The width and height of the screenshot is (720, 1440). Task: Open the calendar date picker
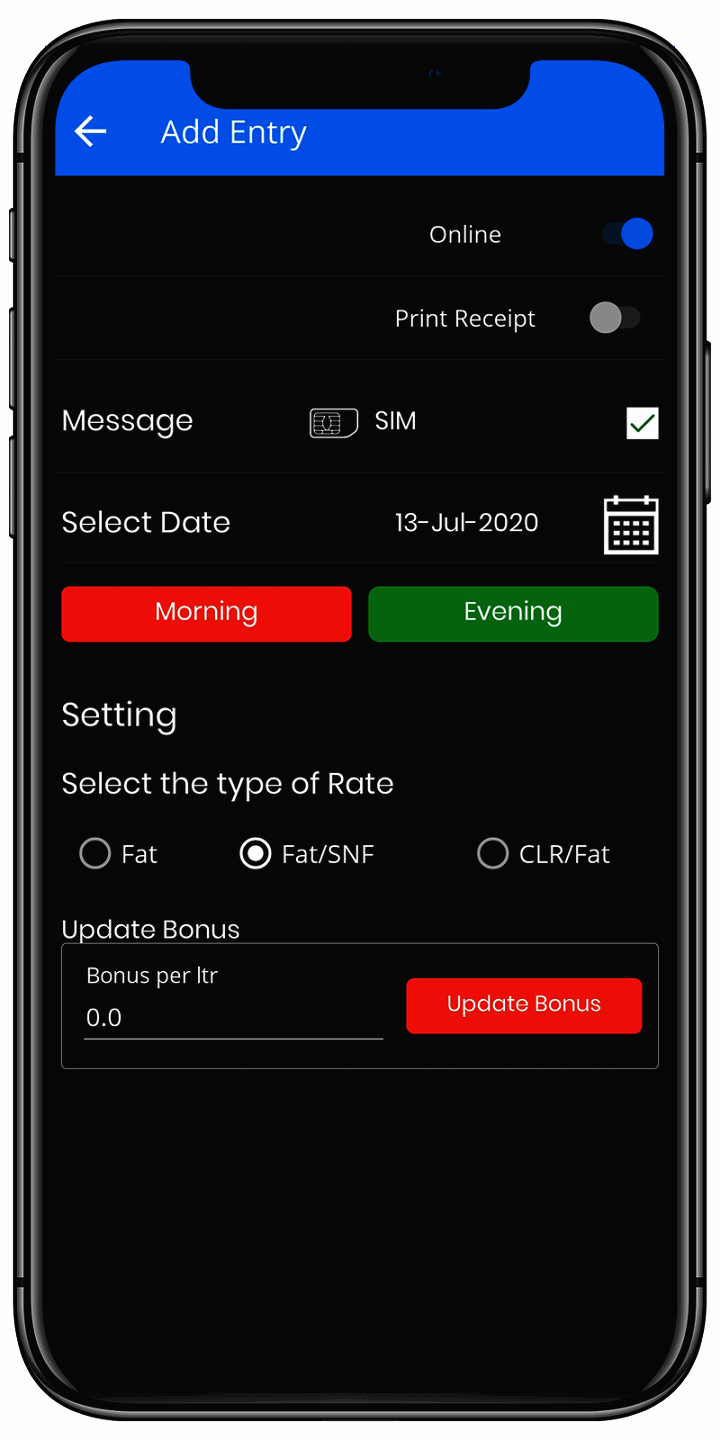[631, 524]
